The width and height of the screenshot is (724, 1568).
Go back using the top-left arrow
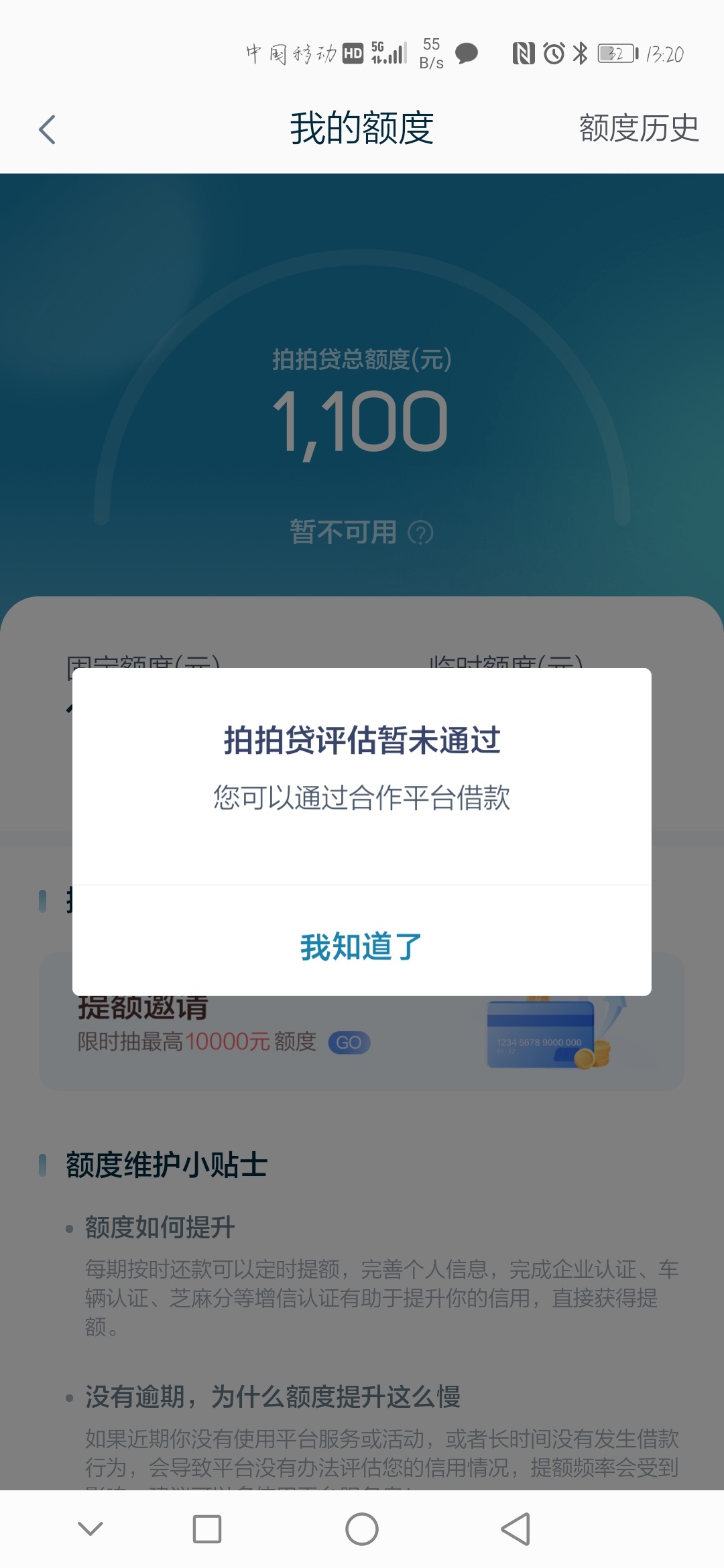click(47, 129)
